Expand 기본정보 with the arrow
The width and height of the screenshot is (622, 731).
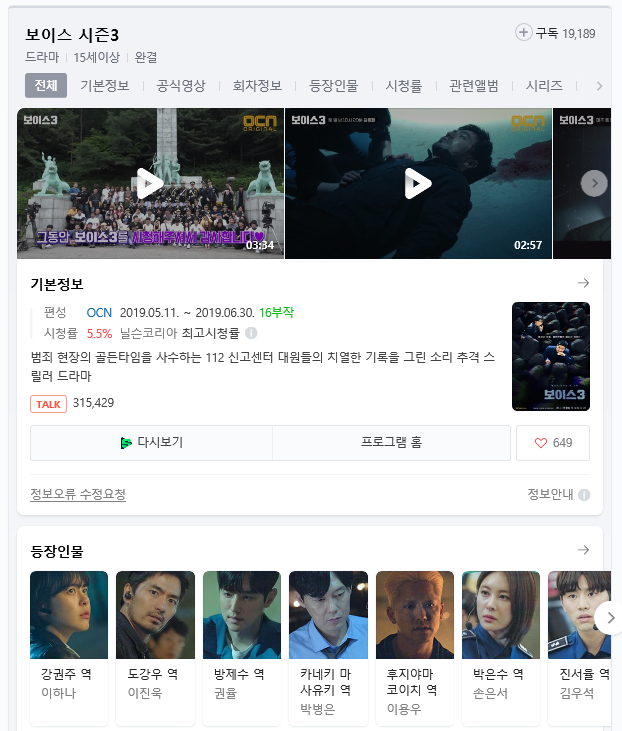584,283
